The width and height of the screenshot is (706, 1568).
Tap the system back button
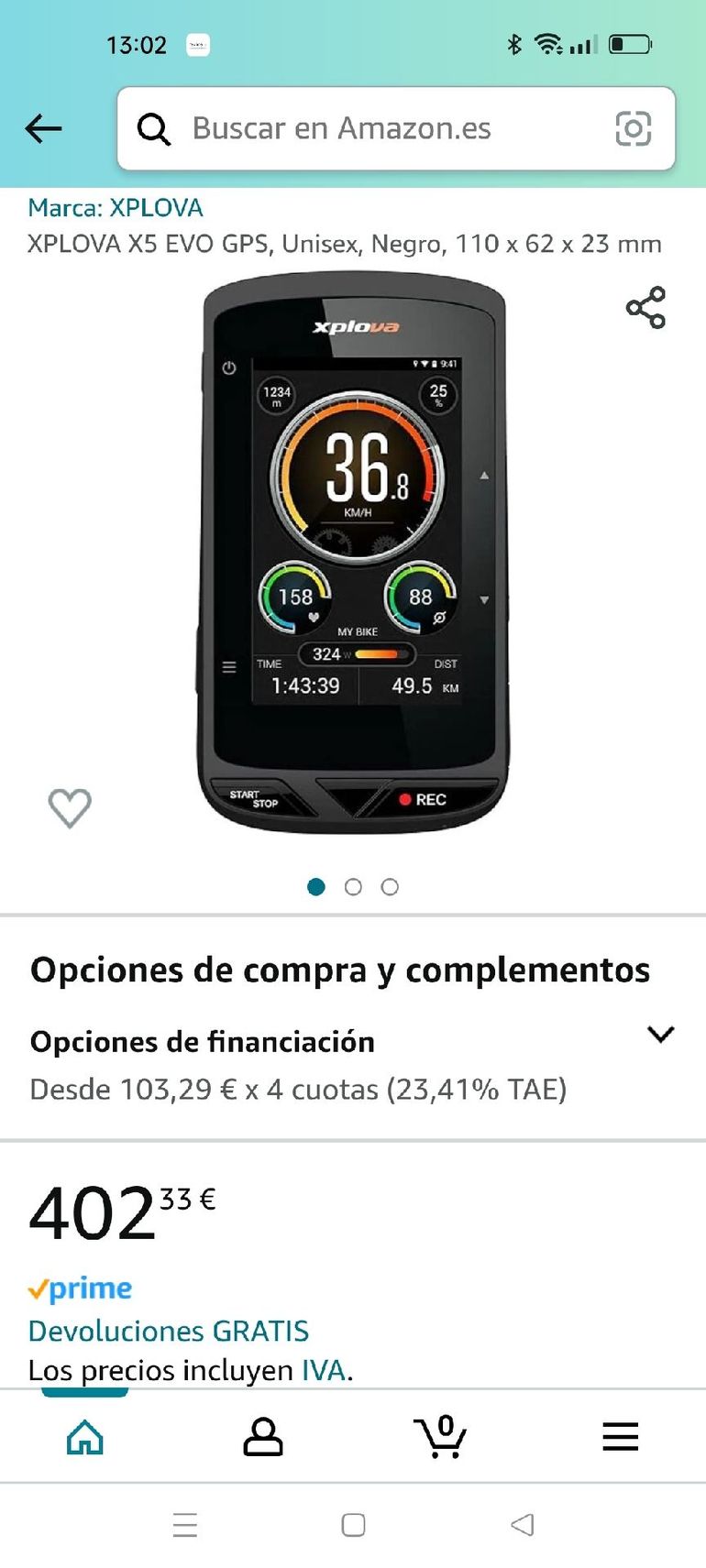[x=522, y=1525]
